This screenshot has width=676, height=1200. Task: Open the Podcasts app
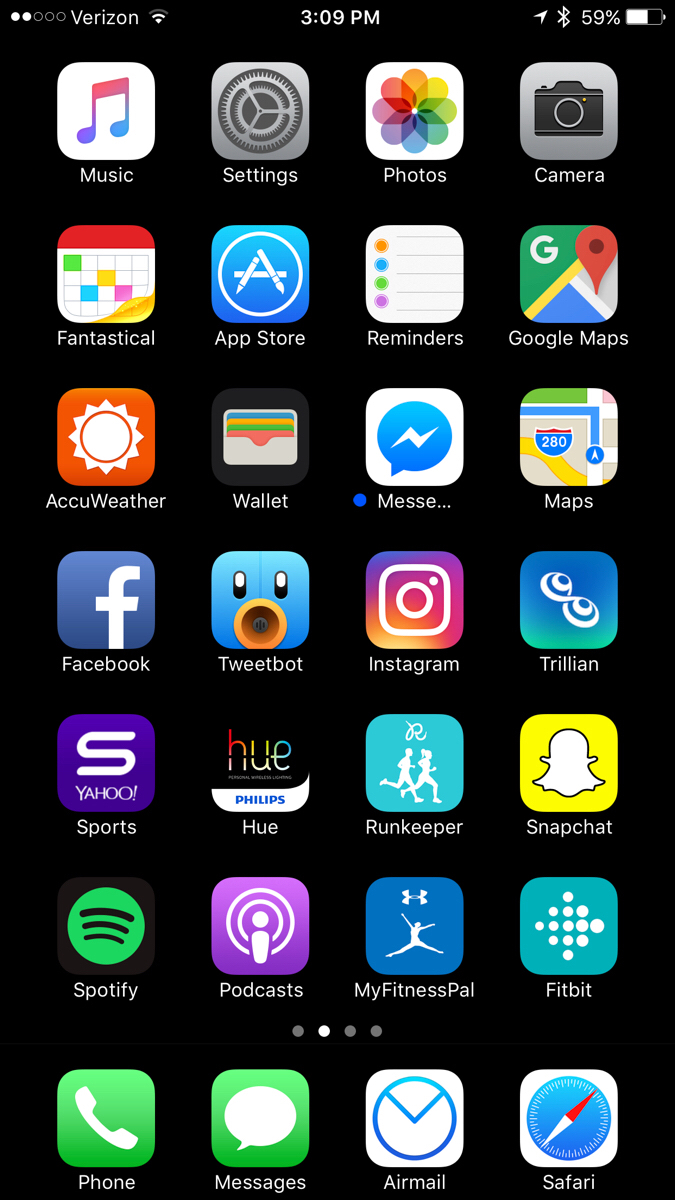[x=260, y=926]
